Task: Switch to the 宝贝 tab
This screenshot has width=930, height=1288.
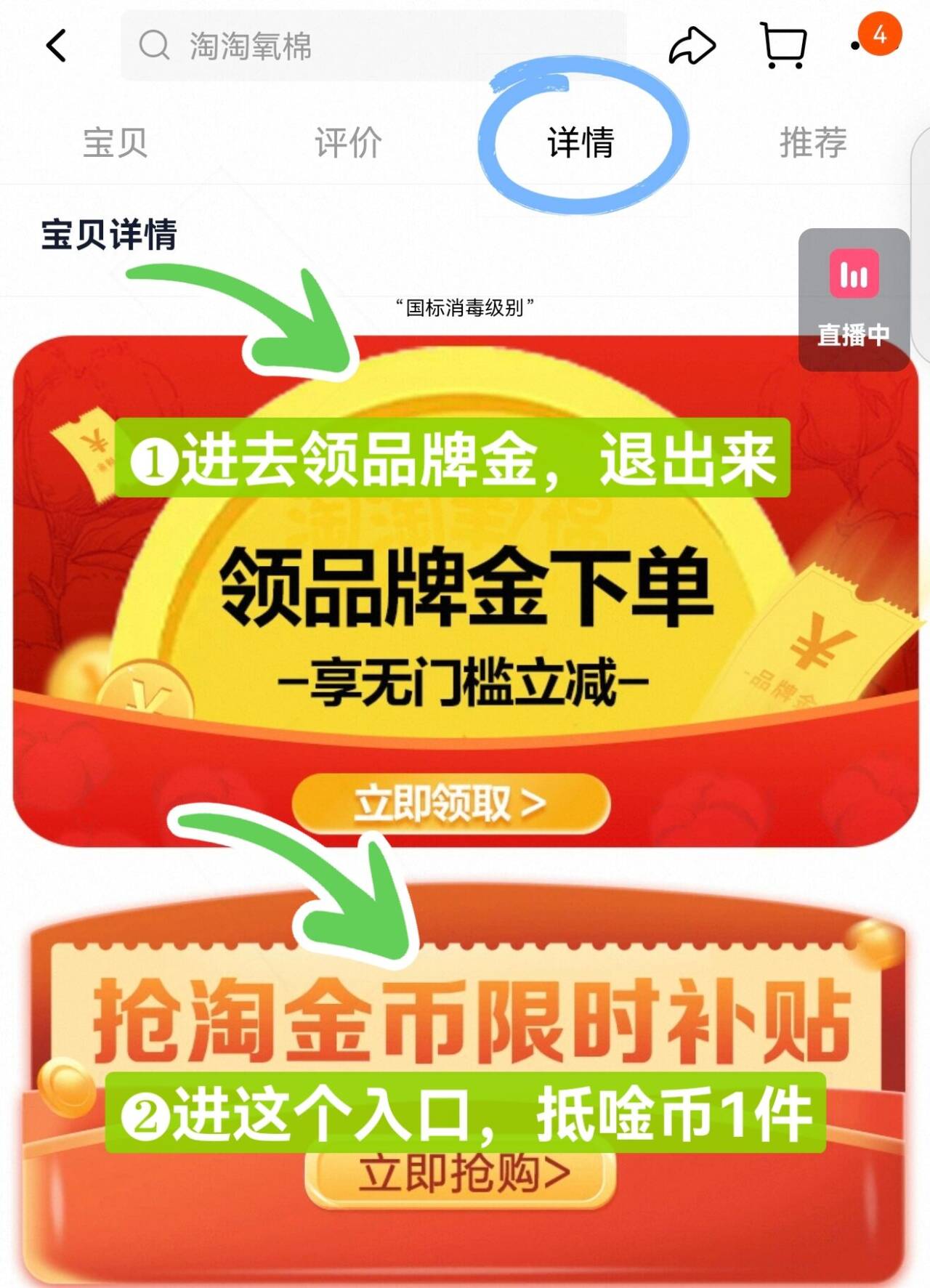Action: (x=116, y=142)
